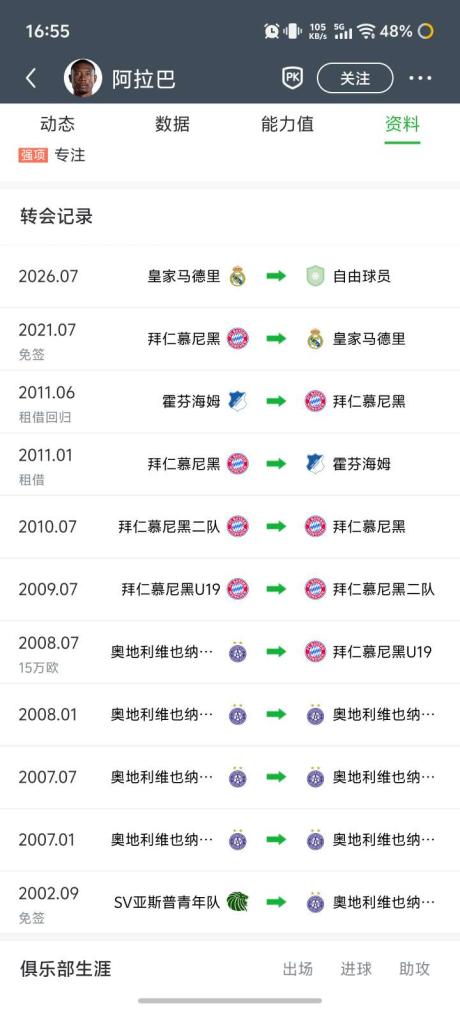Tap the 阿拉巴 player avatar

(83, 78)
